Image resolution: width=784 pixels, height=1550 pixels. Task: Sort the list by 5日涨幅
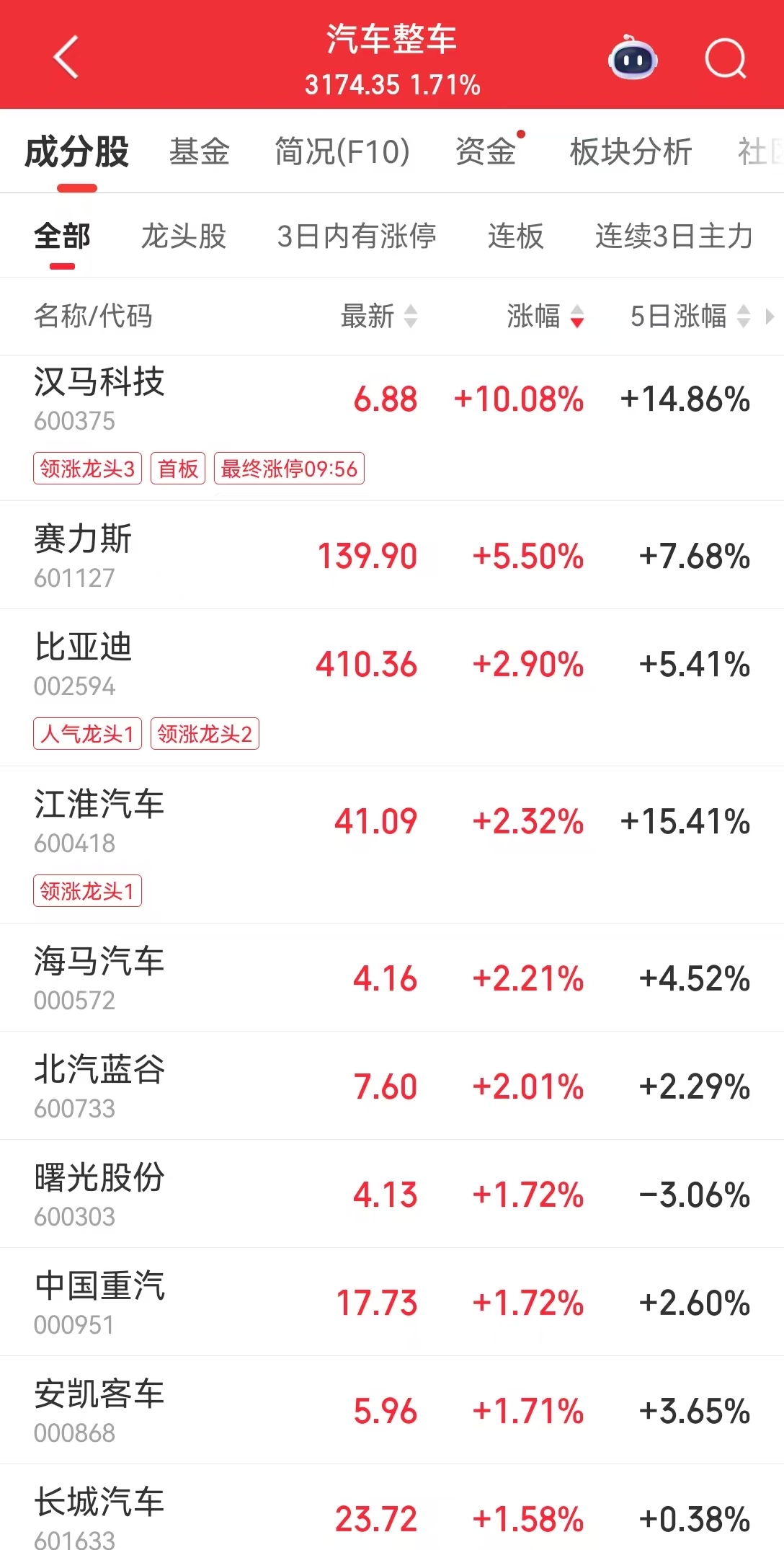coord(690,316)
